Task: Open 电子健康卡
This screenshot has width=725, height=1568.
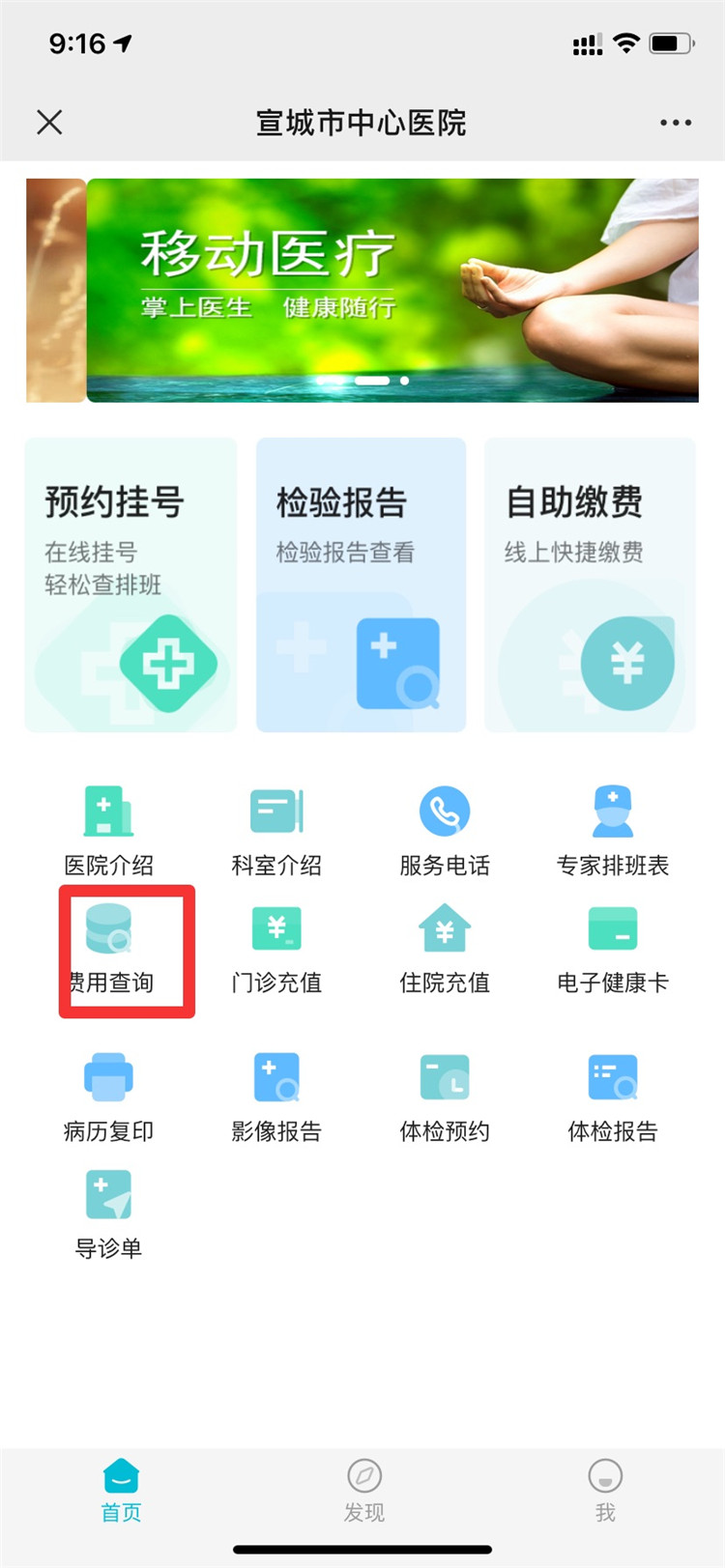Action: coord(613,949)
